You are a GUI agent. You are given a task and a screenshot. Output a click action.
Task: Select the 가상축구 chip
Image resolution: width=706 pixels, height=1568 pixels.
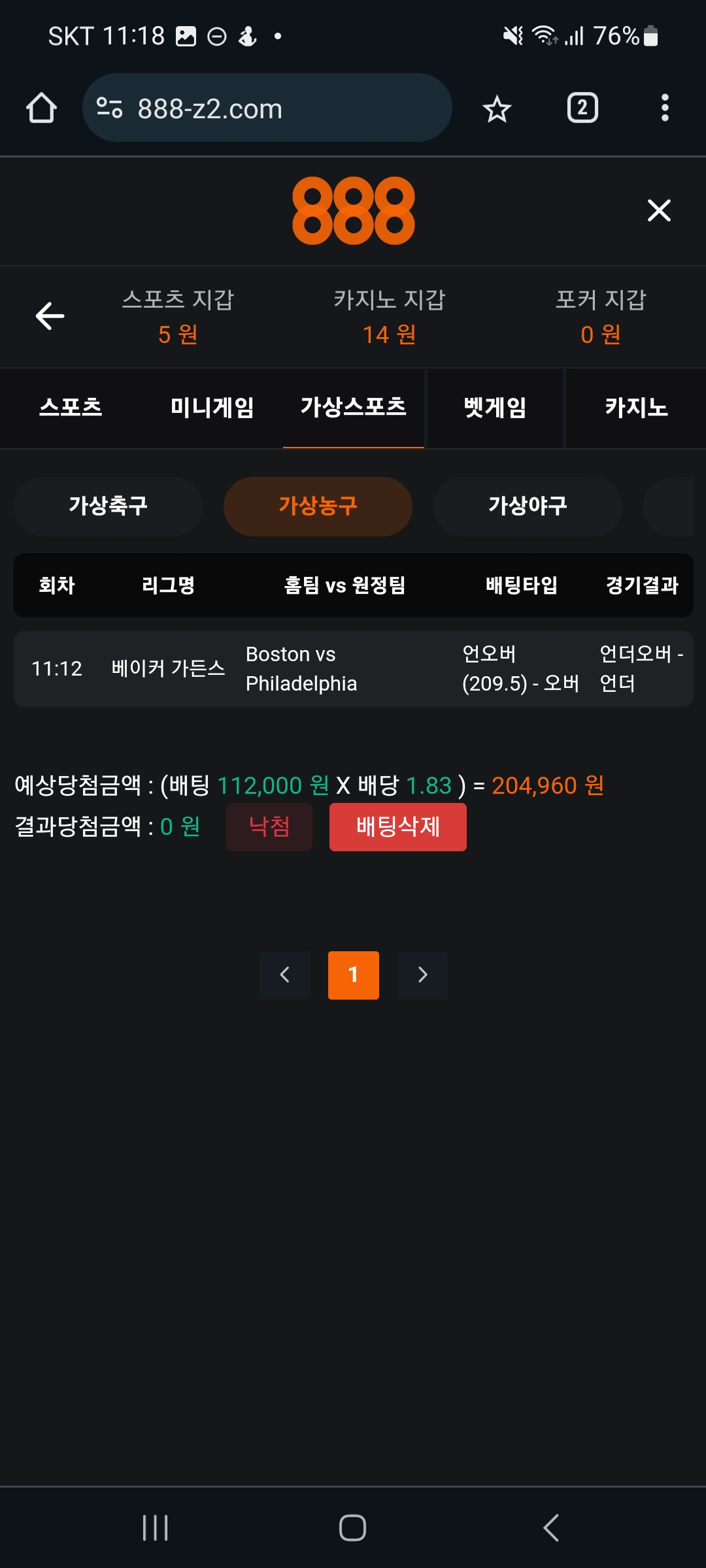109,506
